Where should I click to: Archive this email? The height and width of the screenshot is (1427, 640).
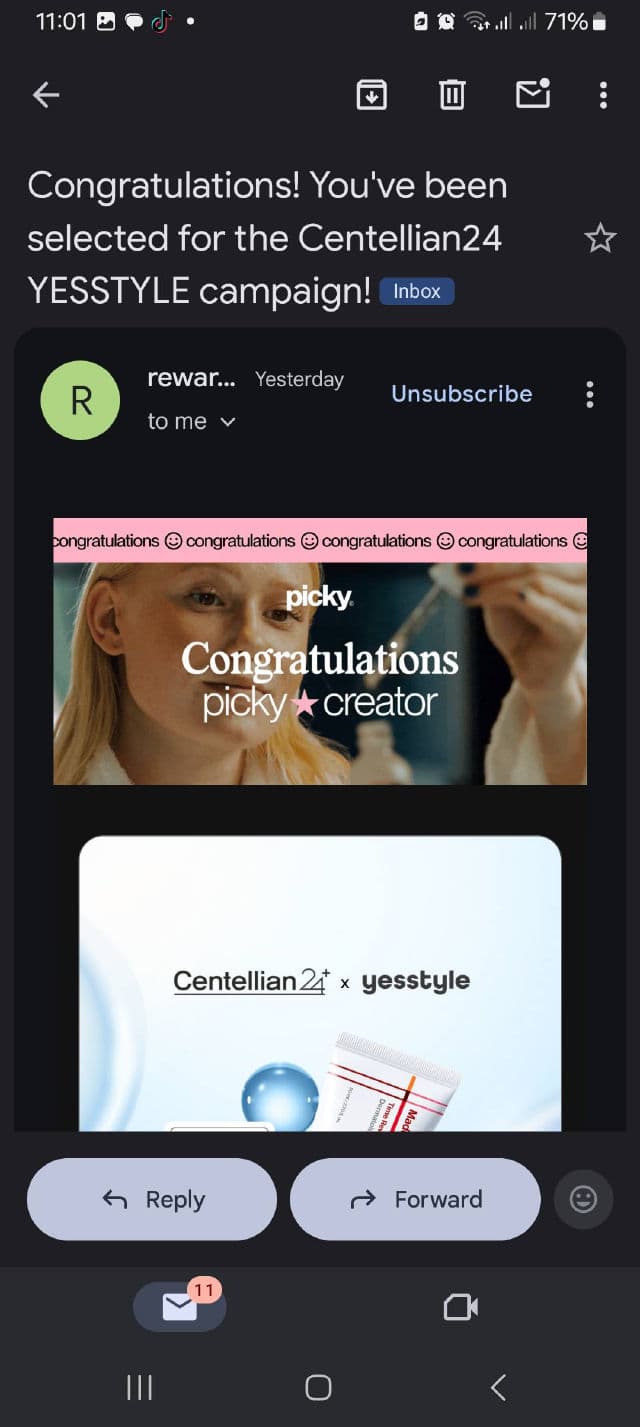tap(372, 95)
